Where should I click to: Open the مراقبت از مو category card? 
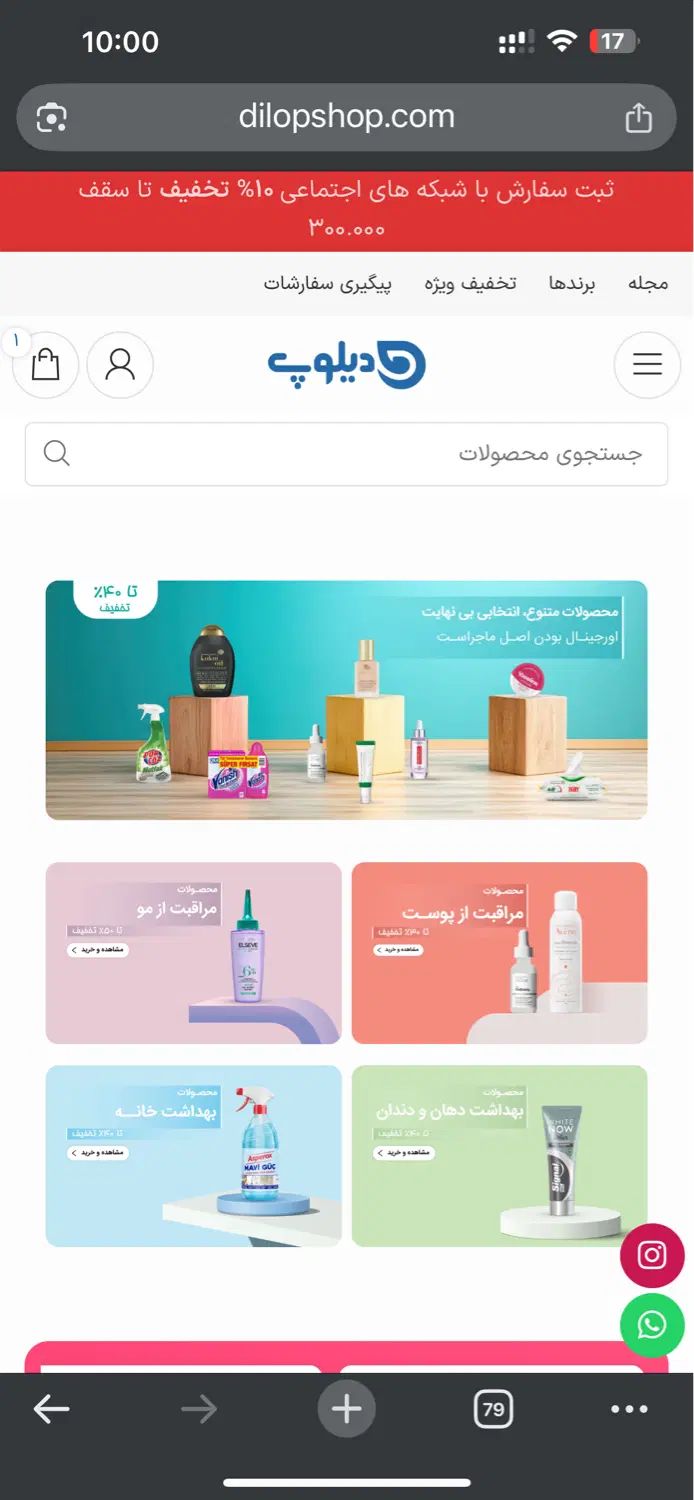193,953
